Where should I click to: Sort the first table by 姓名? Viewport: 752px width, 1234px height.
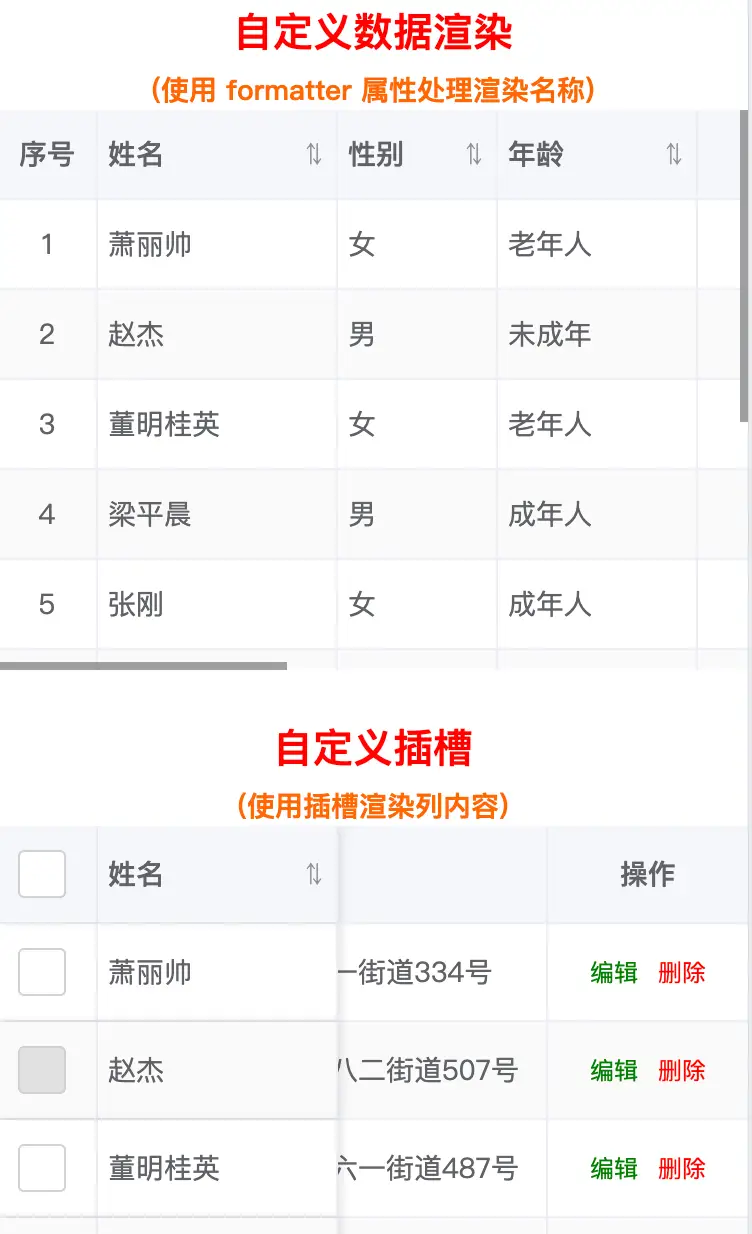[x=314, y=155]
